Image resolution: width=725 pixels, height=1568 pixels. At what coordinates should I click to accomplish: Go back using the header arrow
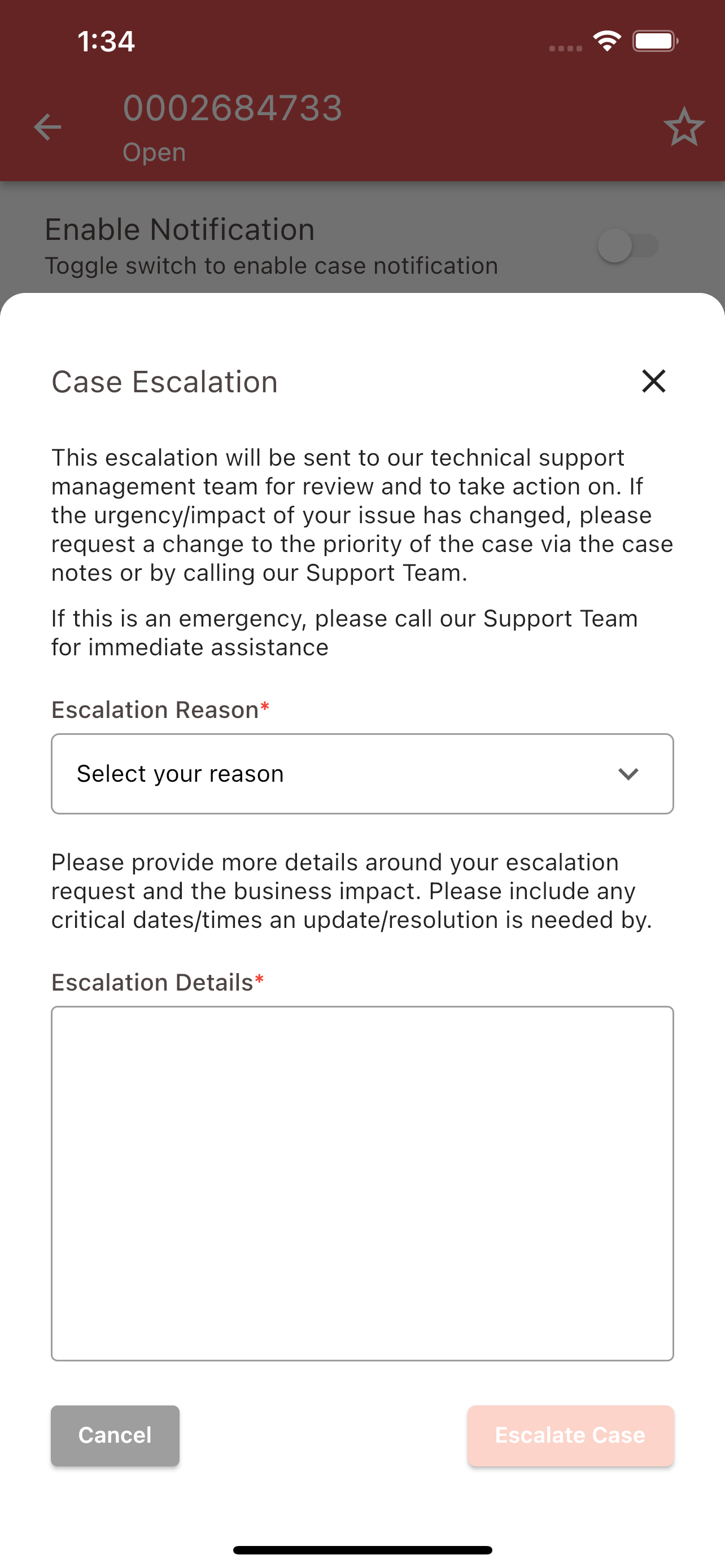tap(47, 127)
